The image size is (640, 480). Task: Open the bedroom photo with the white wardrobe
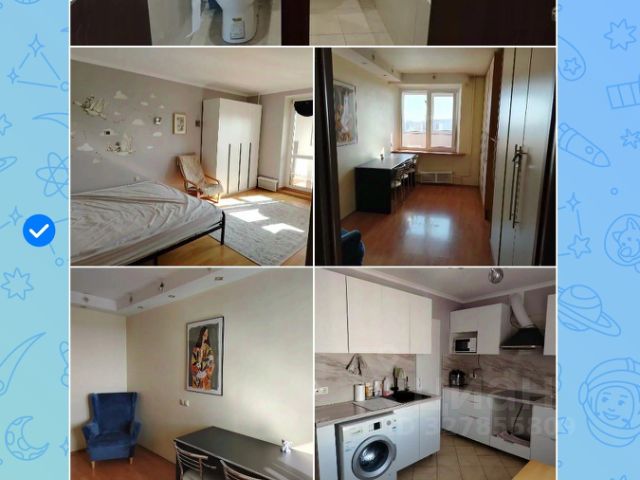191,156
